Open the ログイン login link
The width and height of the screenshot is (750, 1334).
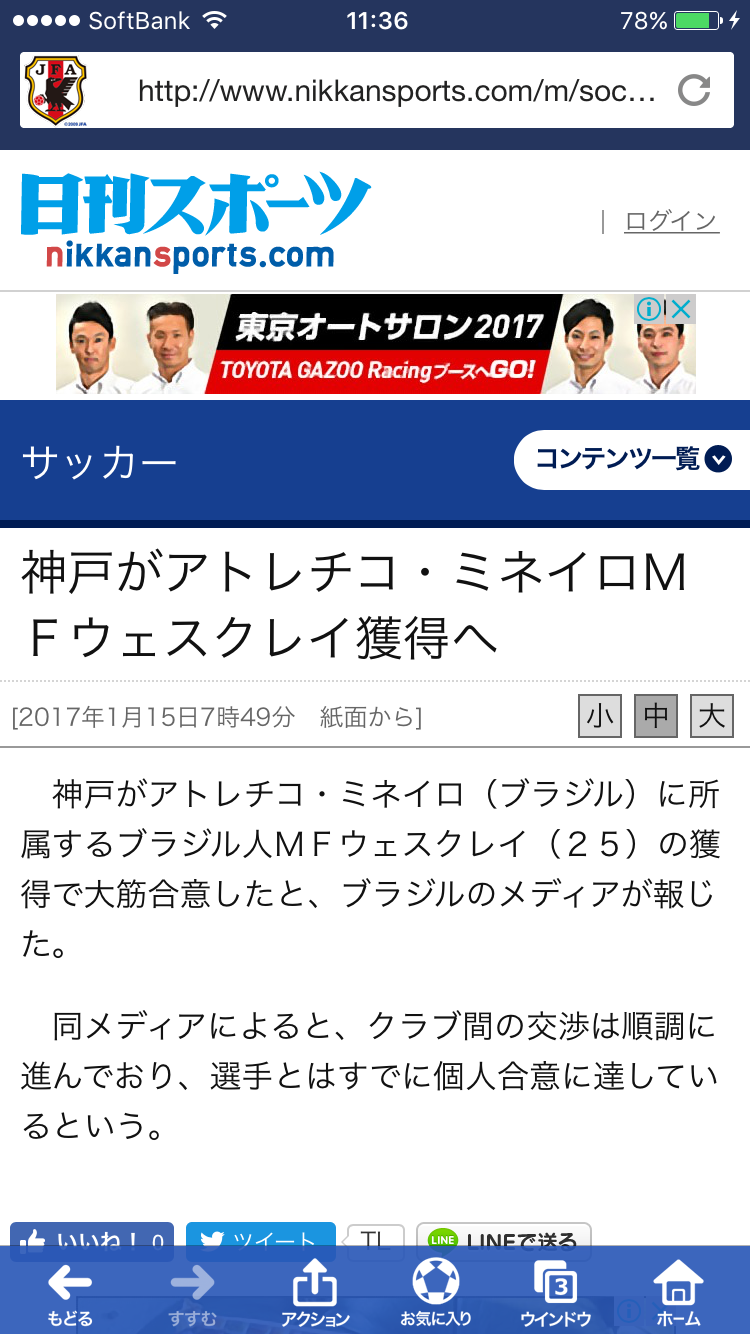tap(671, 221)
